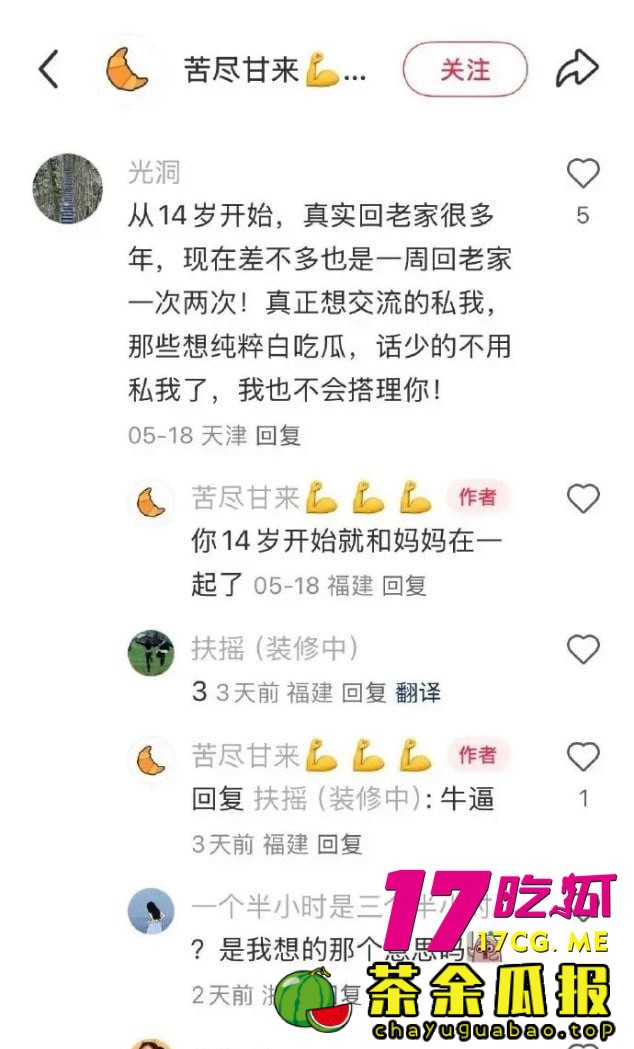Reply to 光洞's comment from 天津

coord(278,436)
